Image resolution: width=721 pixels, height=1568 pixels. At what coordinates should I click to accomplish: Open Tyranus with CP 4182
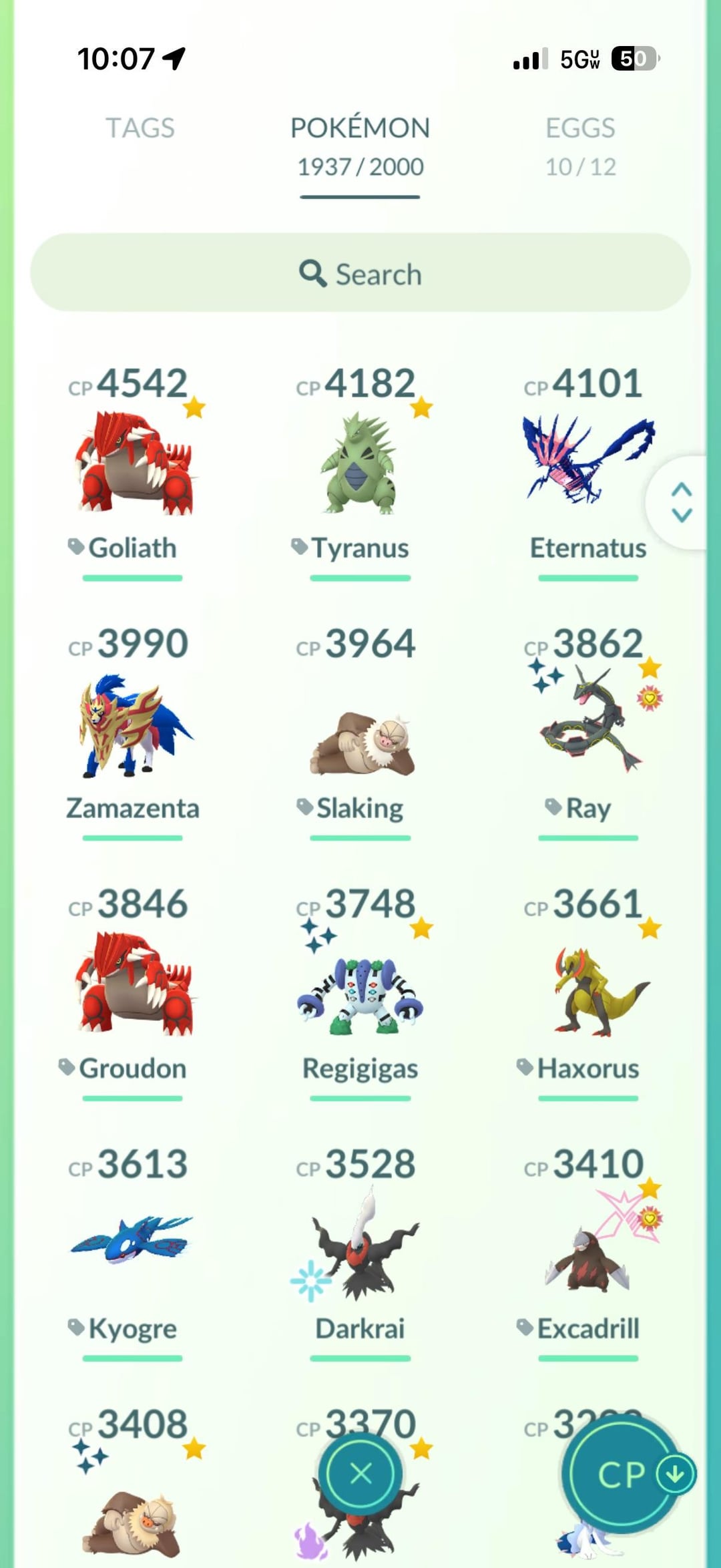(x=360, y=465)
